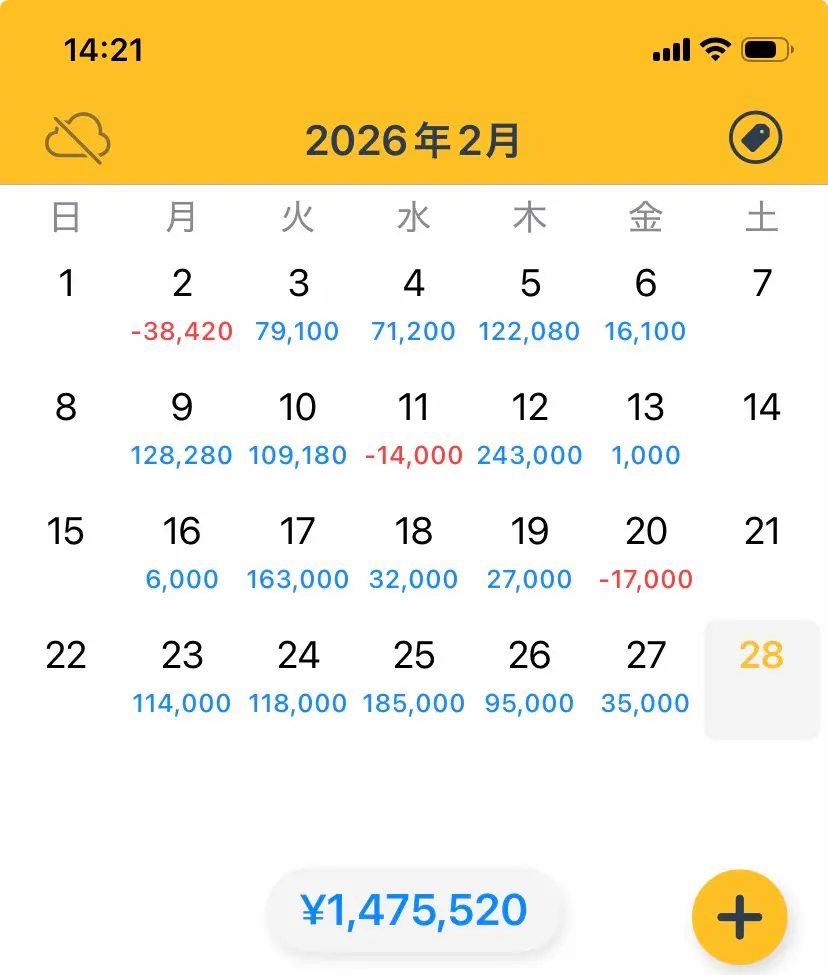Open the tag label icon
Viewport: 828px width, 975px height.
click(x=757, y=137)
